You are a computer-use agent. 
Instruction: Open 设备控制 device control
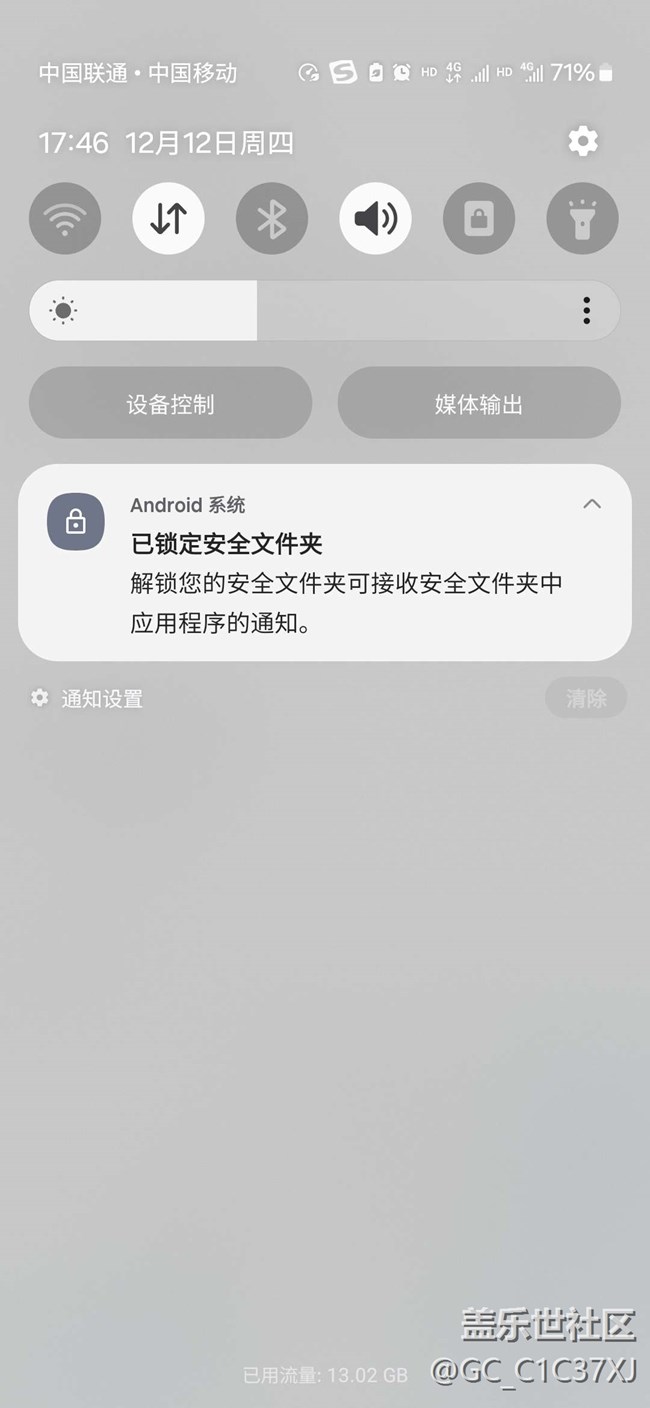point(170,403)
